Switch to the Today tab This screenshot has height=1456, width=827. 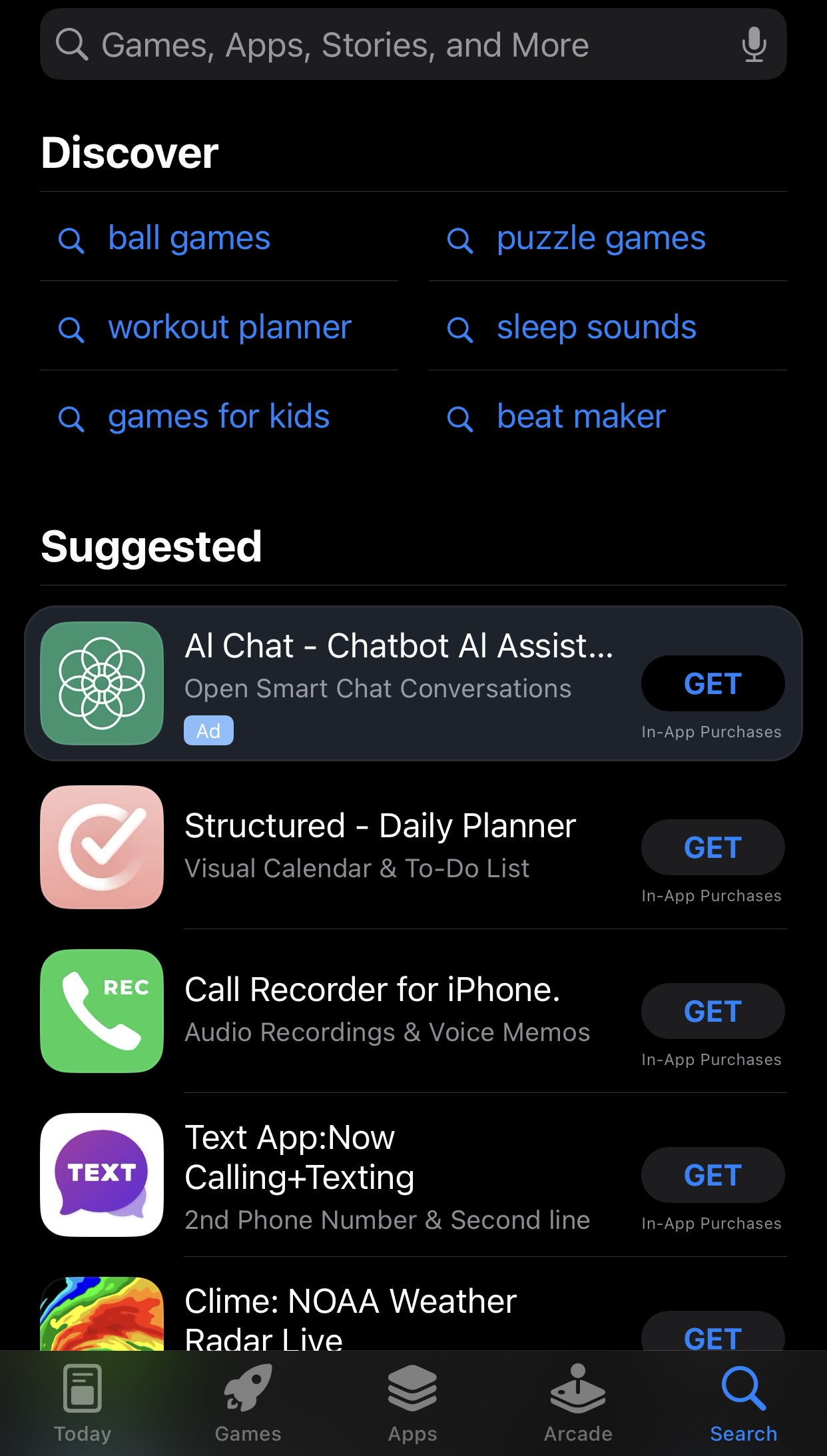pyautogui.click(x=83, y=1403)
